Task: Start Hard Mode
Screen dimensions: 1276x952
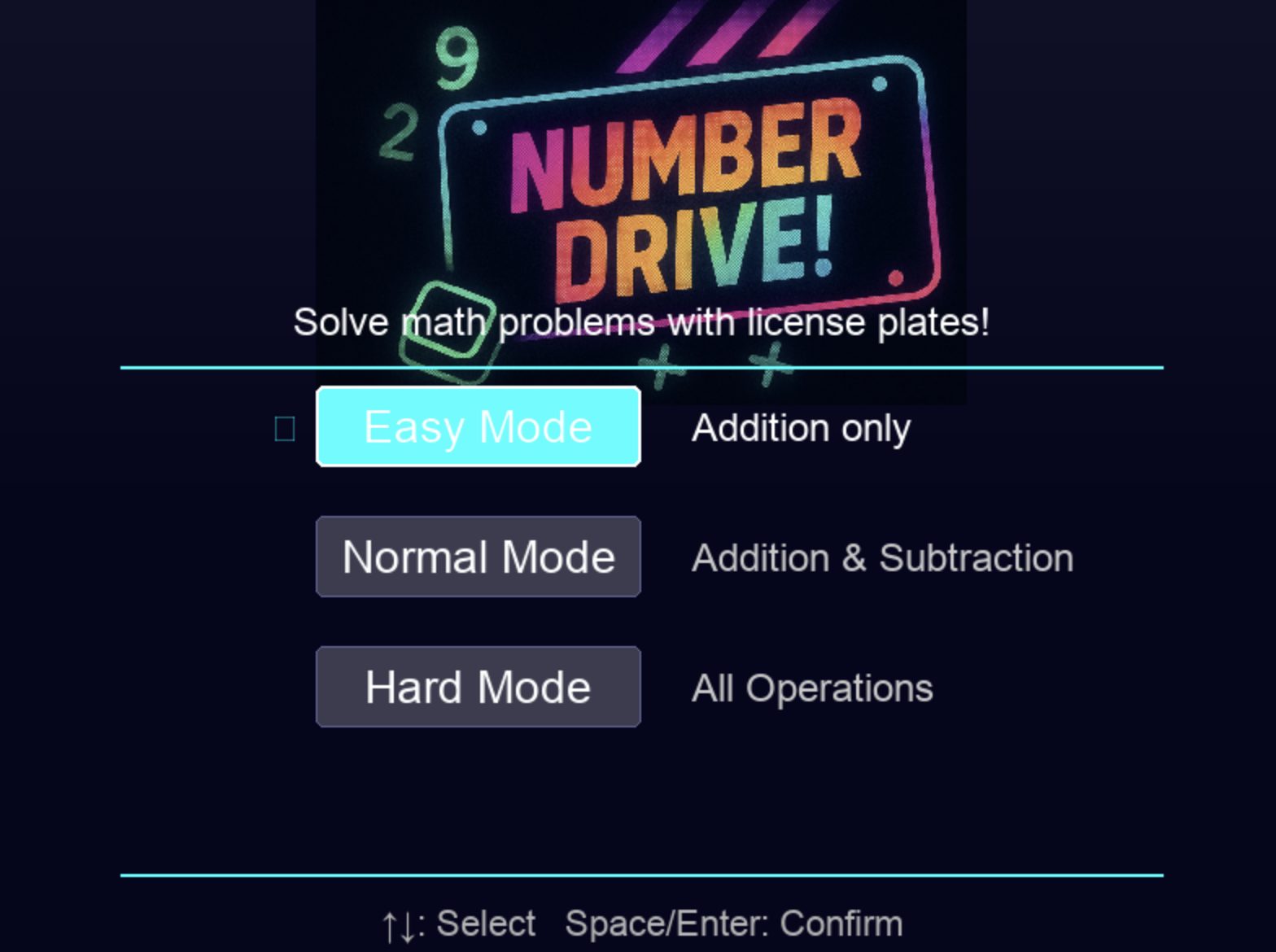Action: [478, 687]
